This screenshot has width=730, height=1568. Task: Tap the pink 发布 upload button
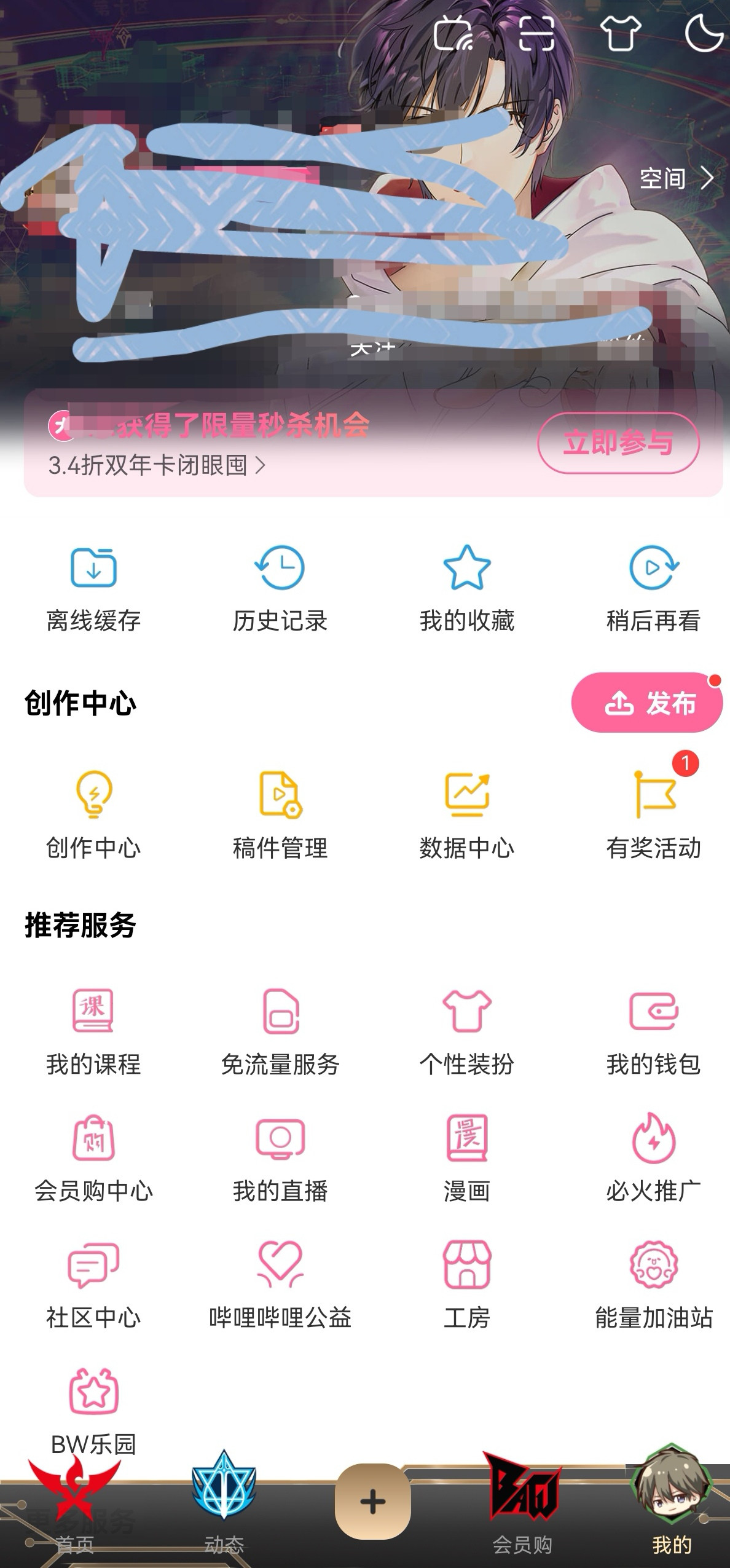[x=647, y=703]
